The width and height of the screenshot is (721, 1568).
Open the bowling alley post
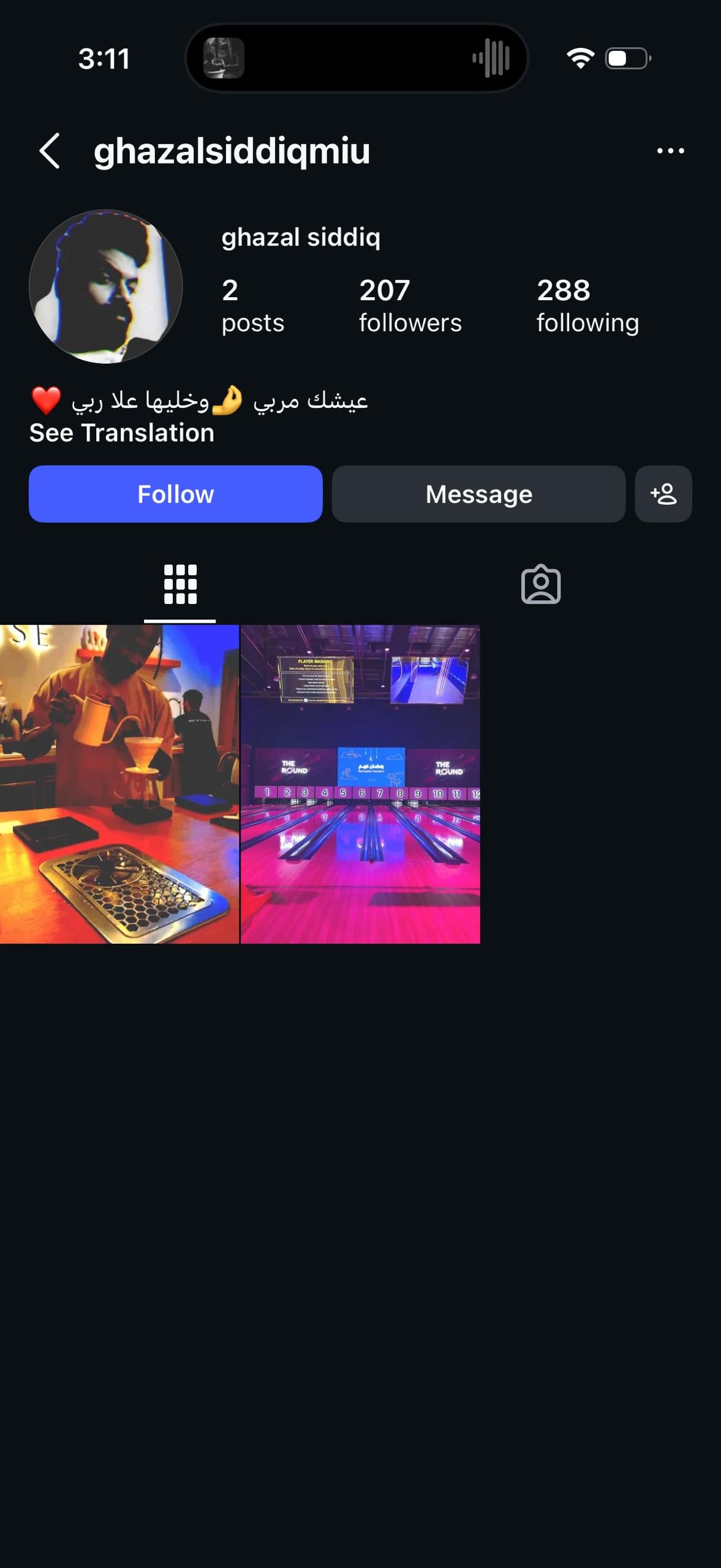pos(360,784)
